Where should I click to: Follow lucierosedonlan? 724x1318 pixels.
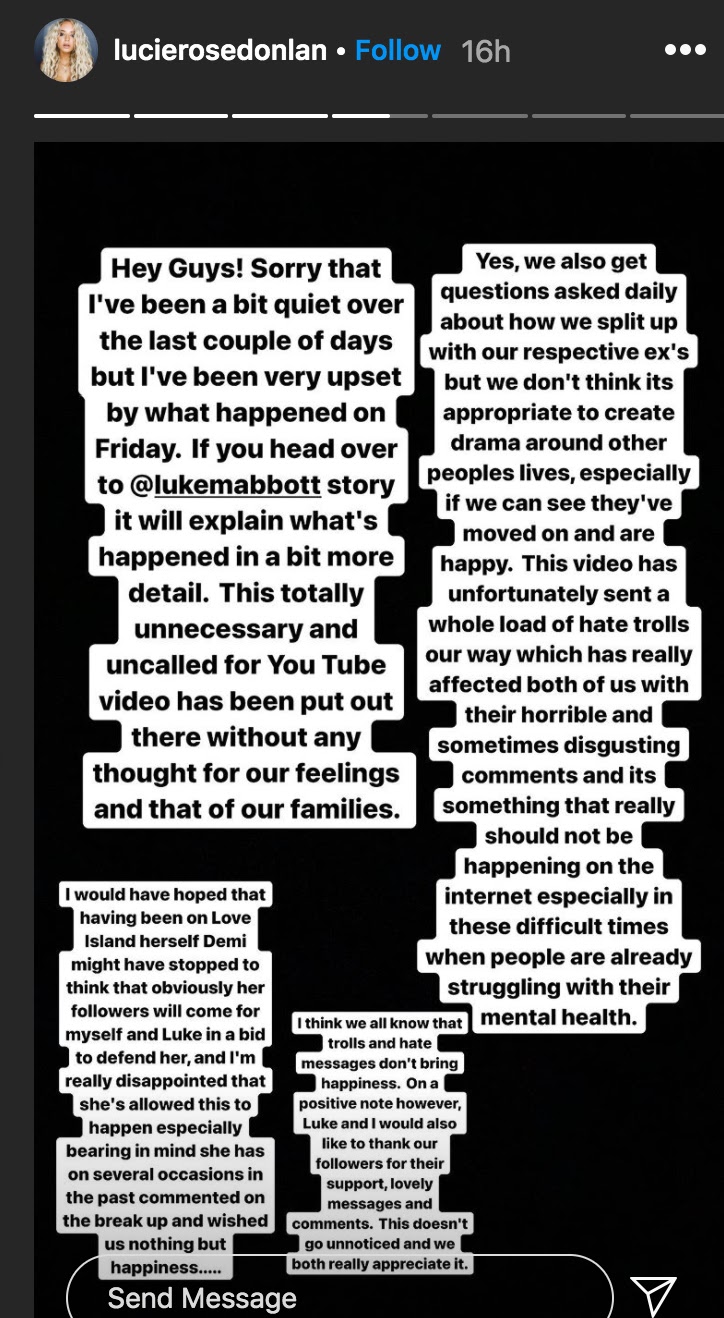pos(398,50)
